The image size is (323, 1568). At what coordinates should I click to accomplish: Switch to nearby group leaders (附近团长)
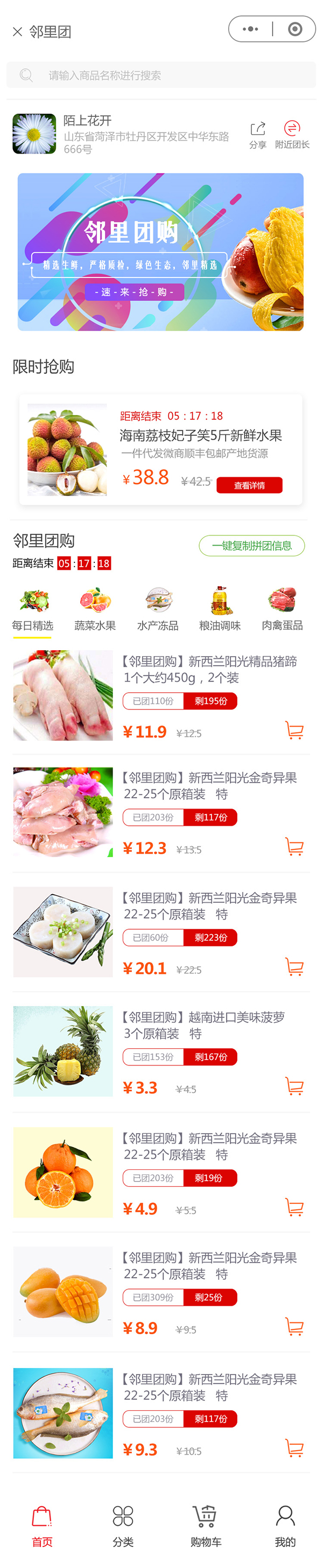coord(292,135)
